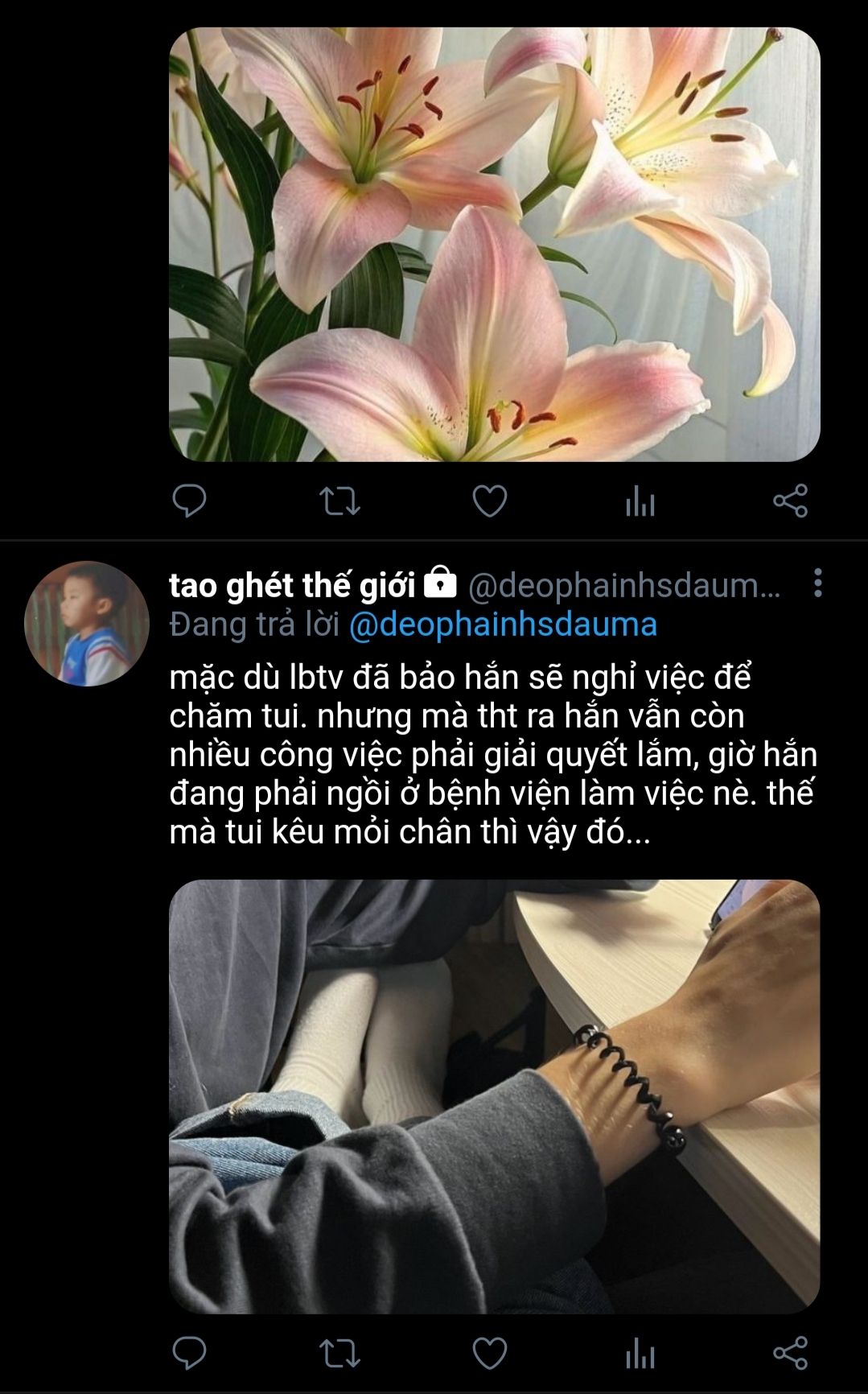The width and height of the screenshot is (868, 1394).
Task: Retweet the lily flowers post
Action: (339, 501)
